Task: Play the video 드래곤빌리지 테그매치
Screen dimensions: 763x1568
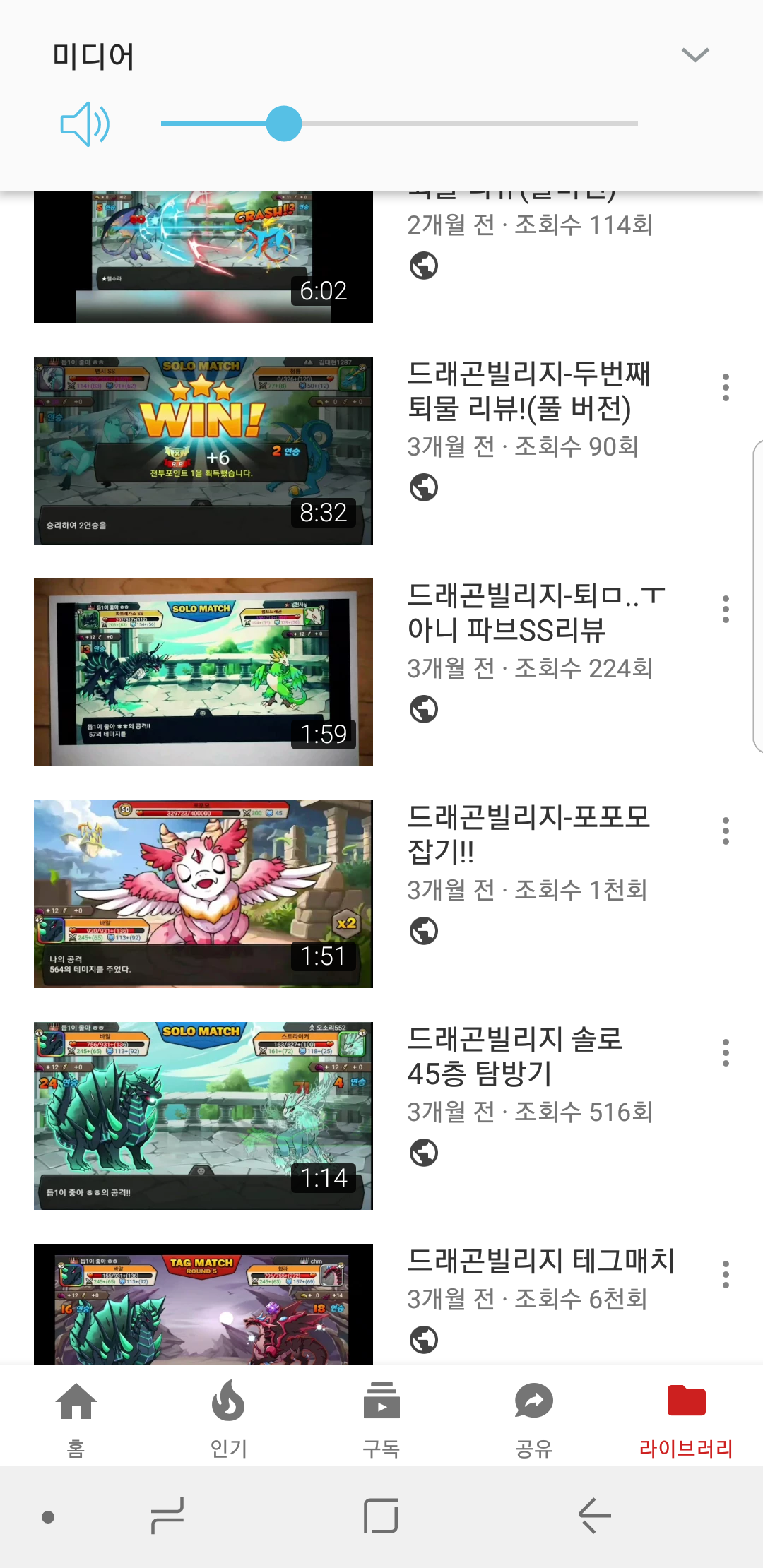Action: (203, 1304)
